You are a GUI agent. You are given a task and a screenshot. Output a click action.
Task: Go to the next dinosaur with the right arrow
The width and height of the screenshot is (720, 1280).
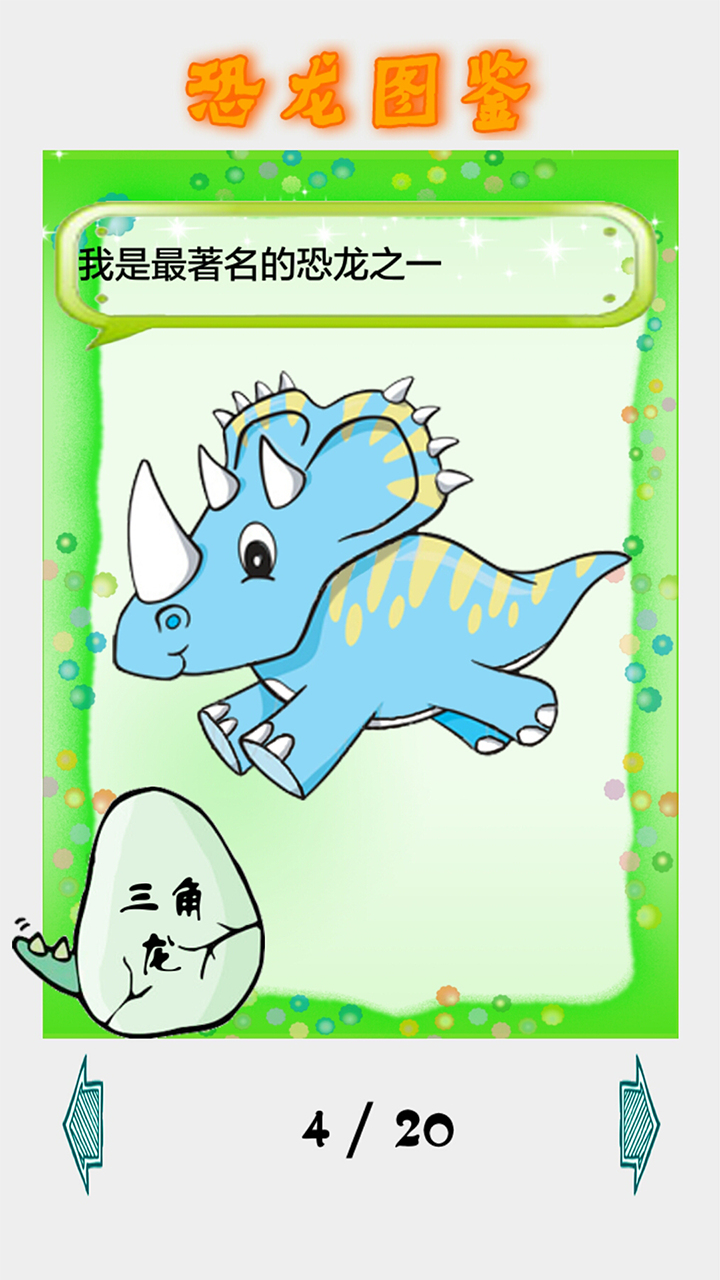point(638,1124)
